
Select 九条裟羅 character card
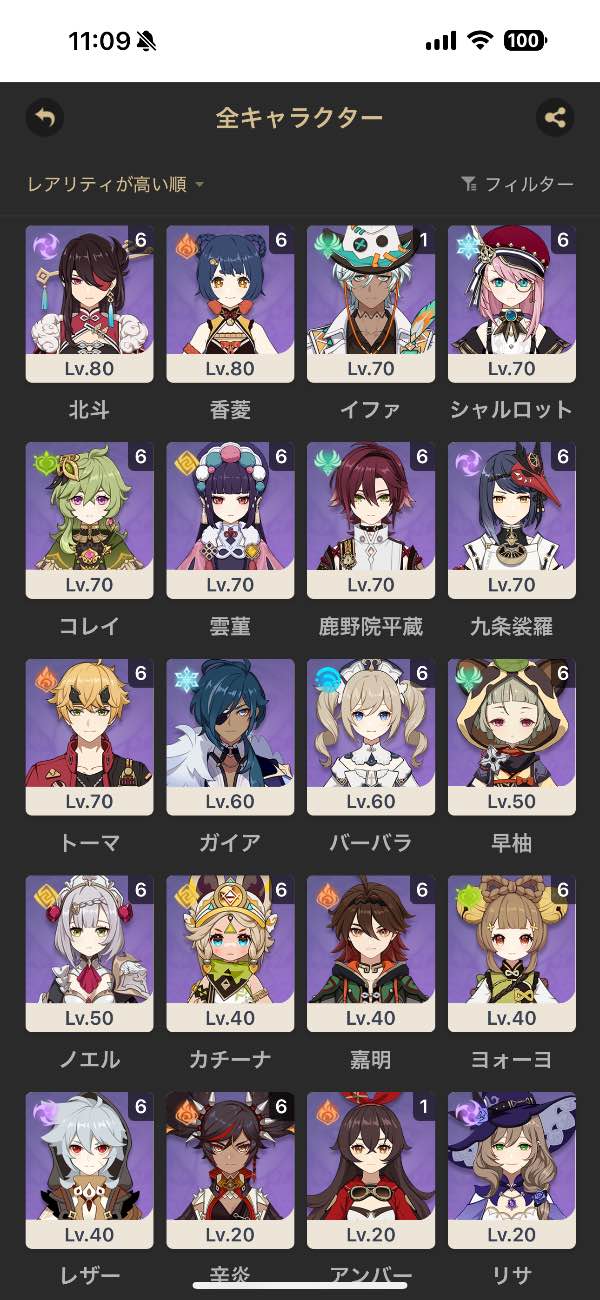(x=512, y=521)
